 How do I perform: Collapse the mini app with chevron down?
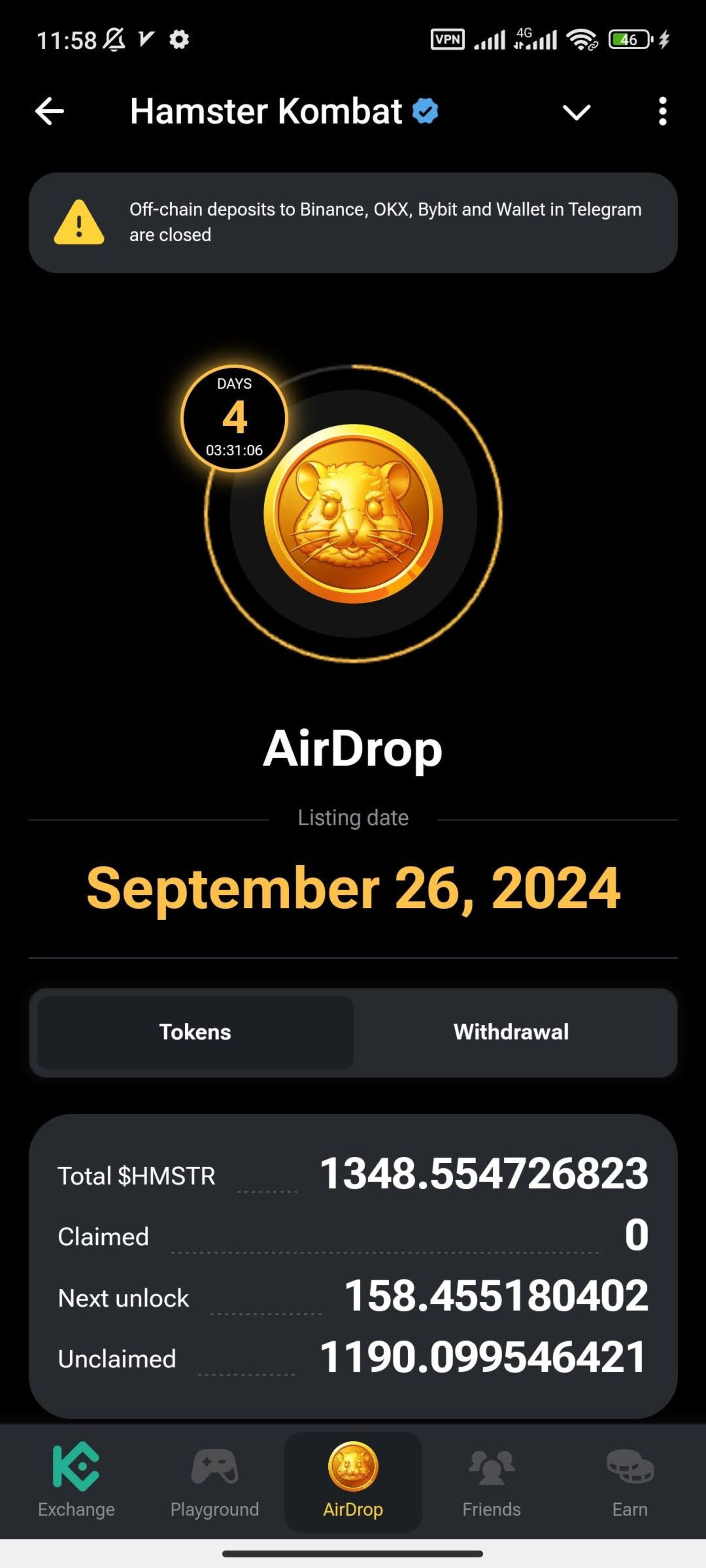pos(575,112)
